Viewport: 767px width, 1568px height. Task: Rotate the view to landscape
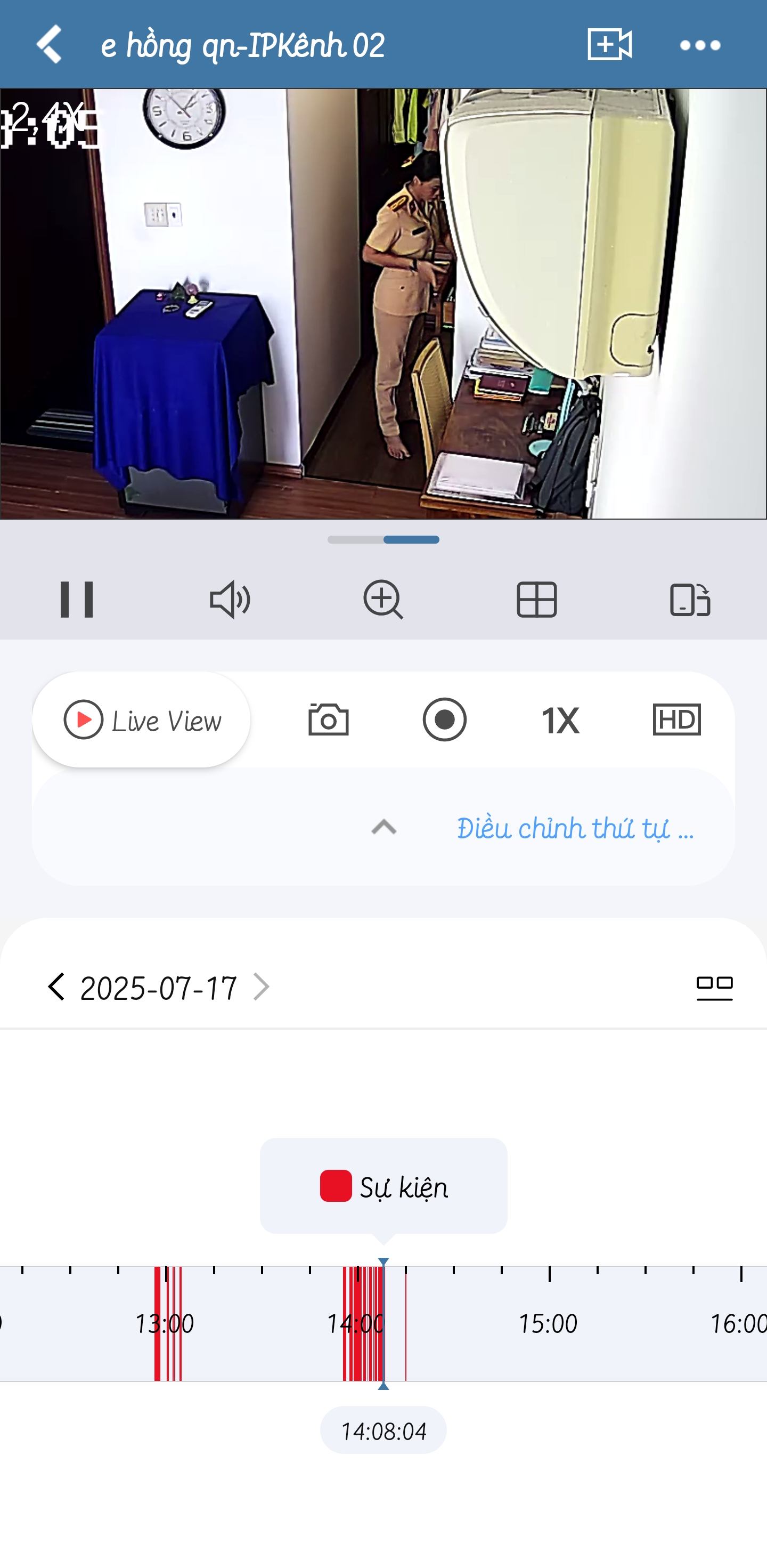pyautogui.click(x=690, y=600)
